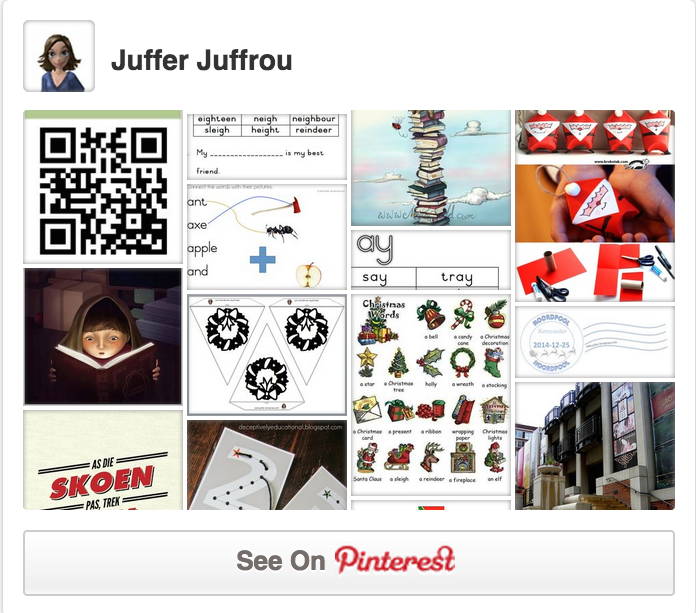The height and width of the screenshot is (613, 696).
Task: Open the 'ay' say tray worksheet pin
Action: (x=431, y=260)
